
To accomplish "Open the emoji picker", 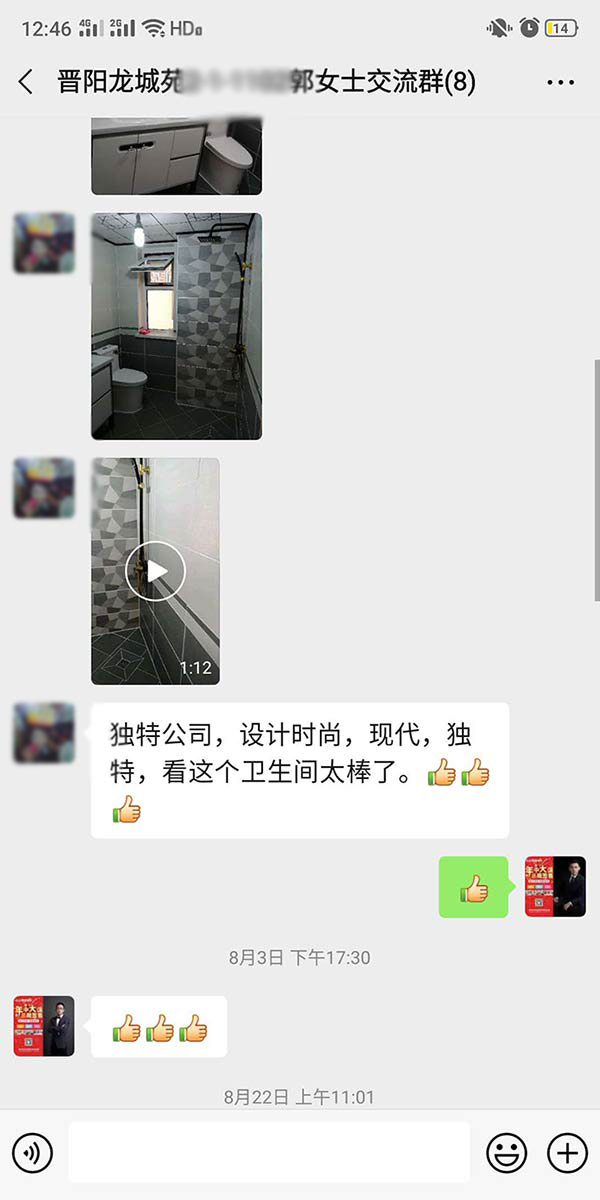I will pos(506,1154).
